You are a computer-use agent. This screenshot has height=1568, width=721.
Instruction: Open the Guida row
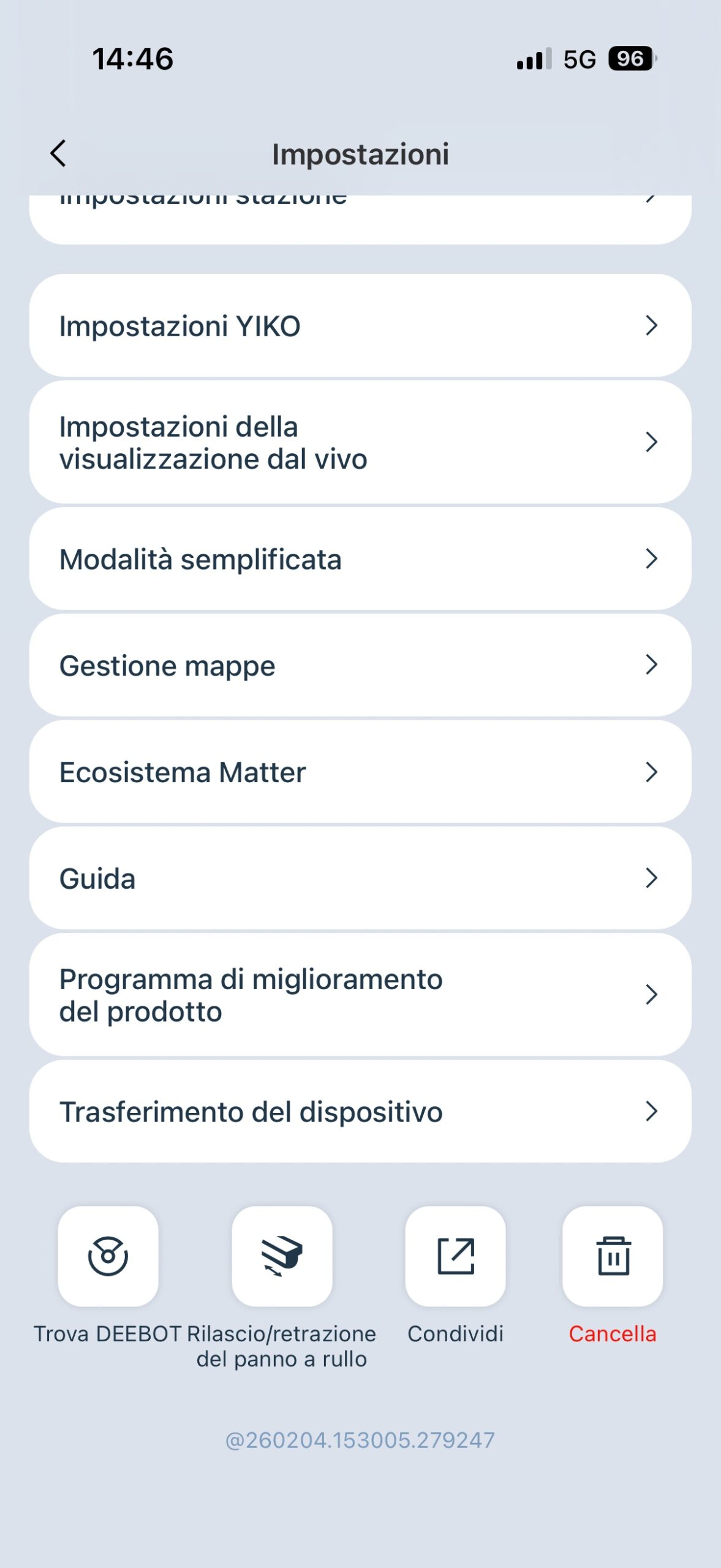[360, 878]
